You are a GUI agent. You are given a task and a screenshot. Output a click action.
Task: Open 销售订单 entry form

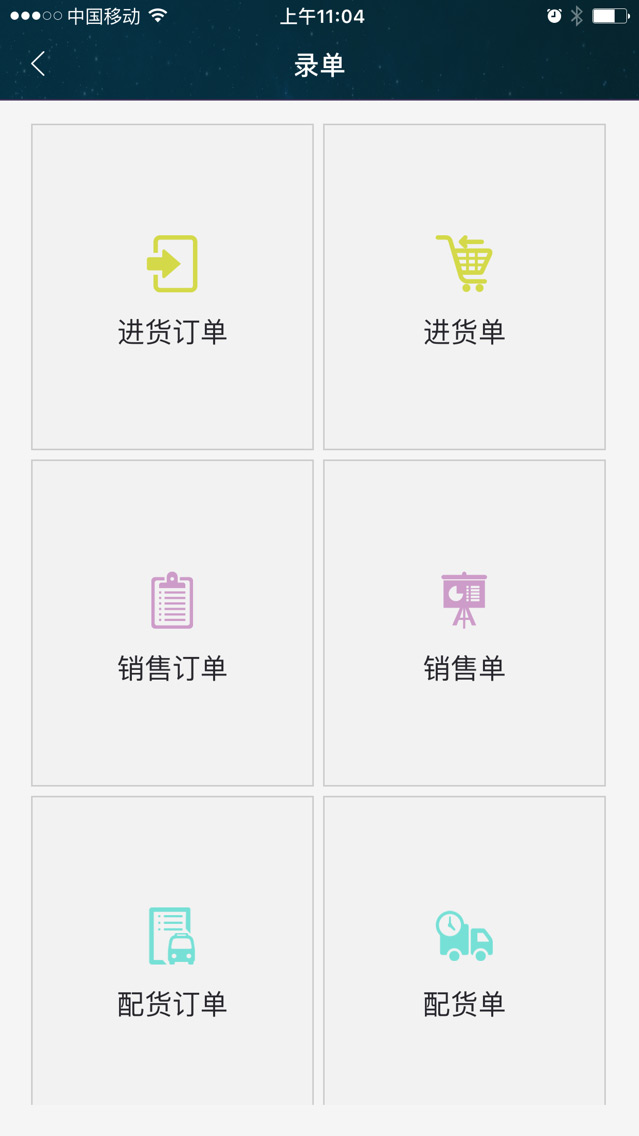(x=172, y=623)
